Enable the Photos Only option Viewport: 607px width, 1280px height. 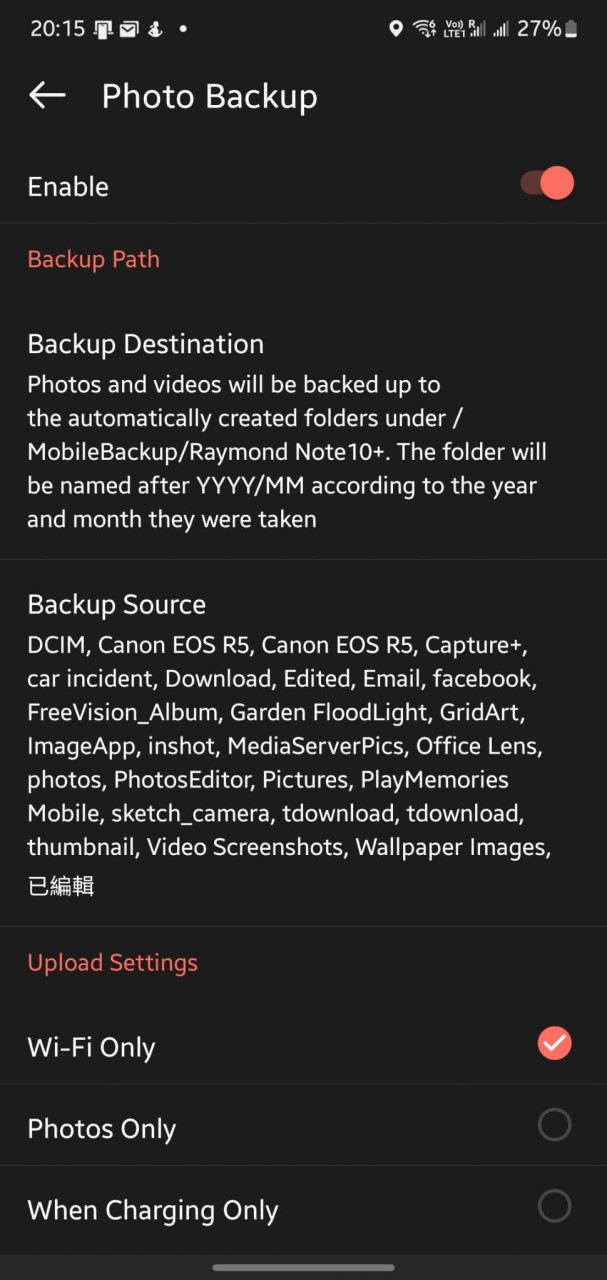coord(554,1126)
